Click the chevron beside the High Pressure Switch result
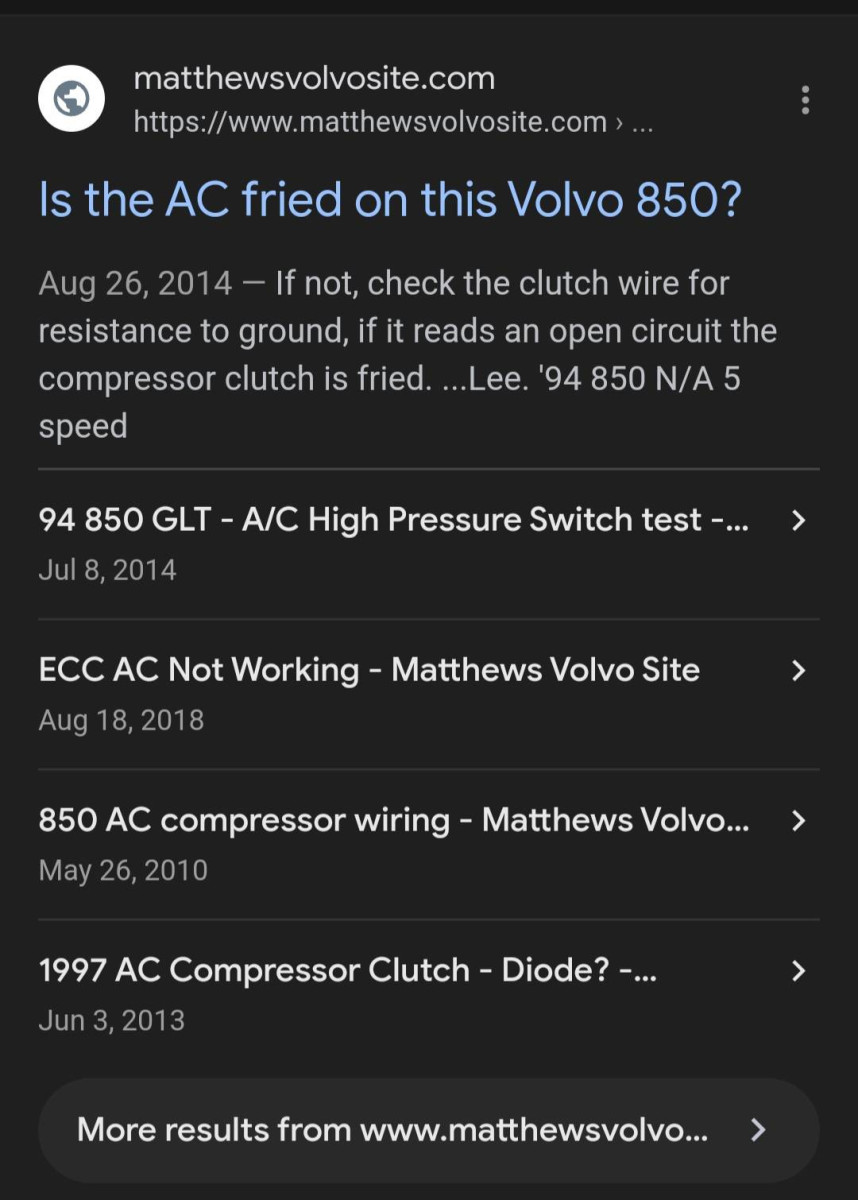Screen dimensions: 858x1200 pyautogui.click(x=797, y=521)
